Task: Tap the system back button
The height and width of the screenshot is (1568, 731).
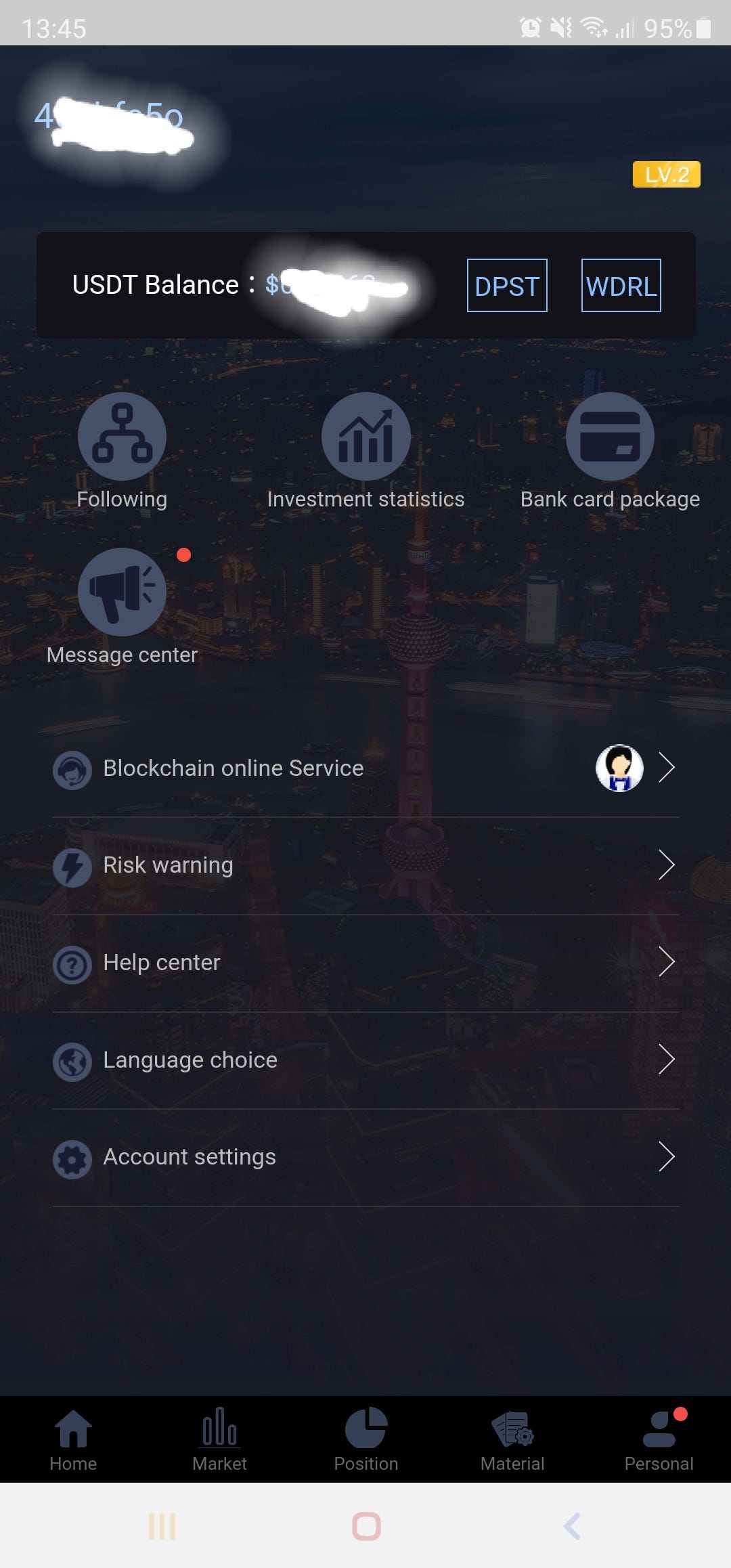Action: pos(572,1526)
